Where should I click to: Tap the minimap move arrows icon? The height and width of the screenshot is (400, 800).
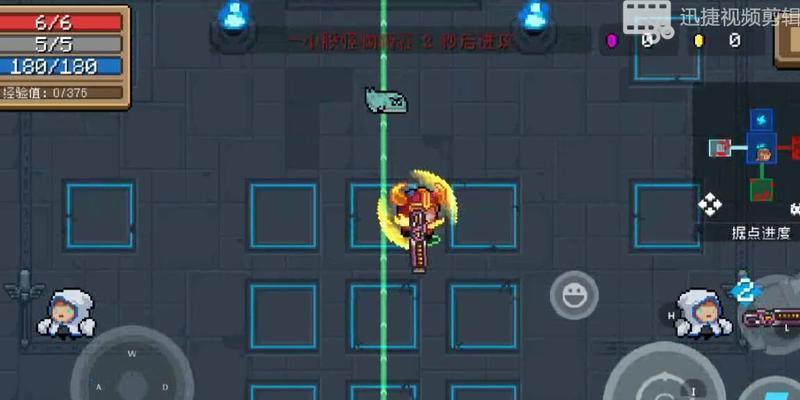tap(710, 205)
